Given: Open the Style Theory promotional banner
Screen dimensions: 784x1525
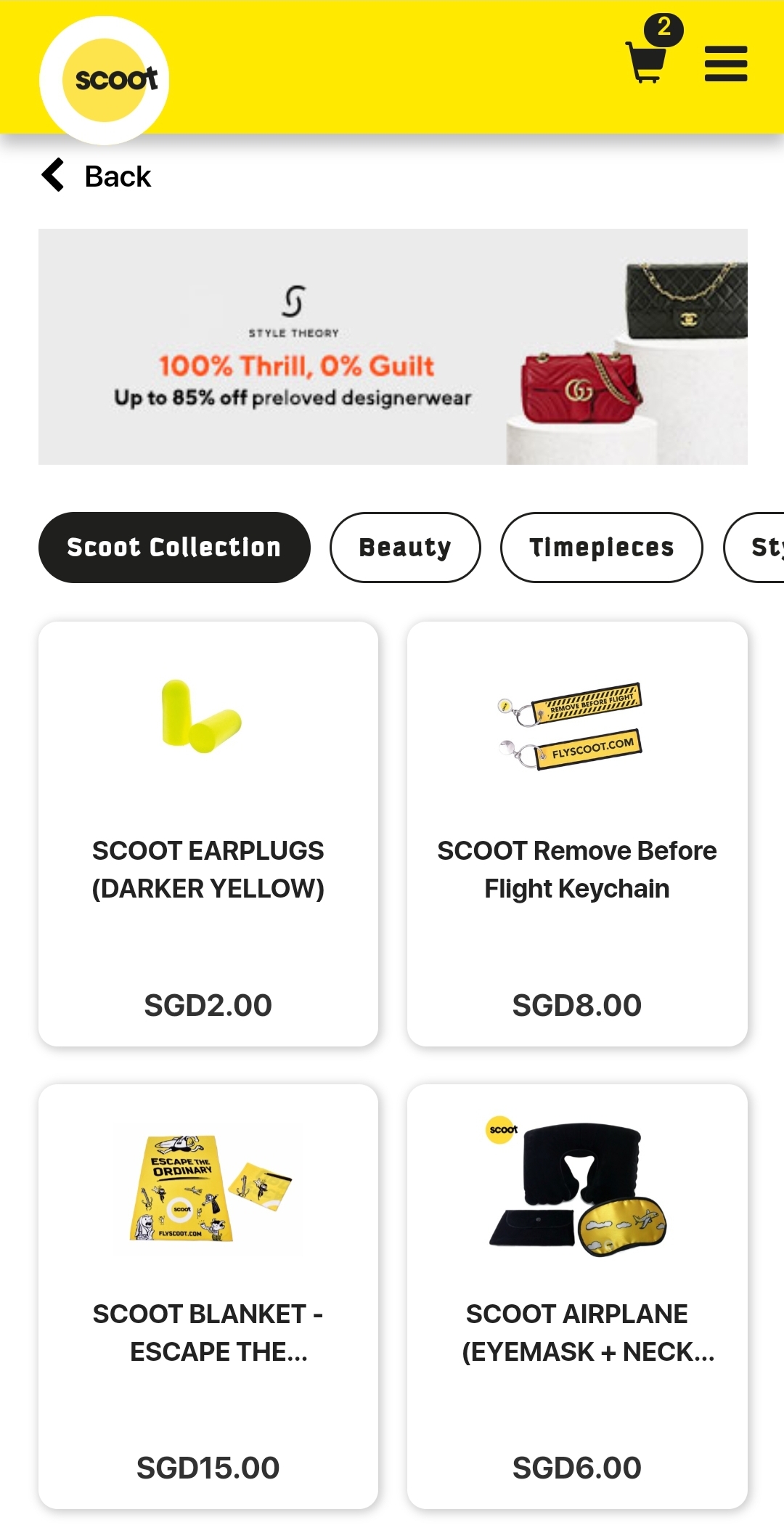Looking at the screenshot, I should [x=392, y=347].
